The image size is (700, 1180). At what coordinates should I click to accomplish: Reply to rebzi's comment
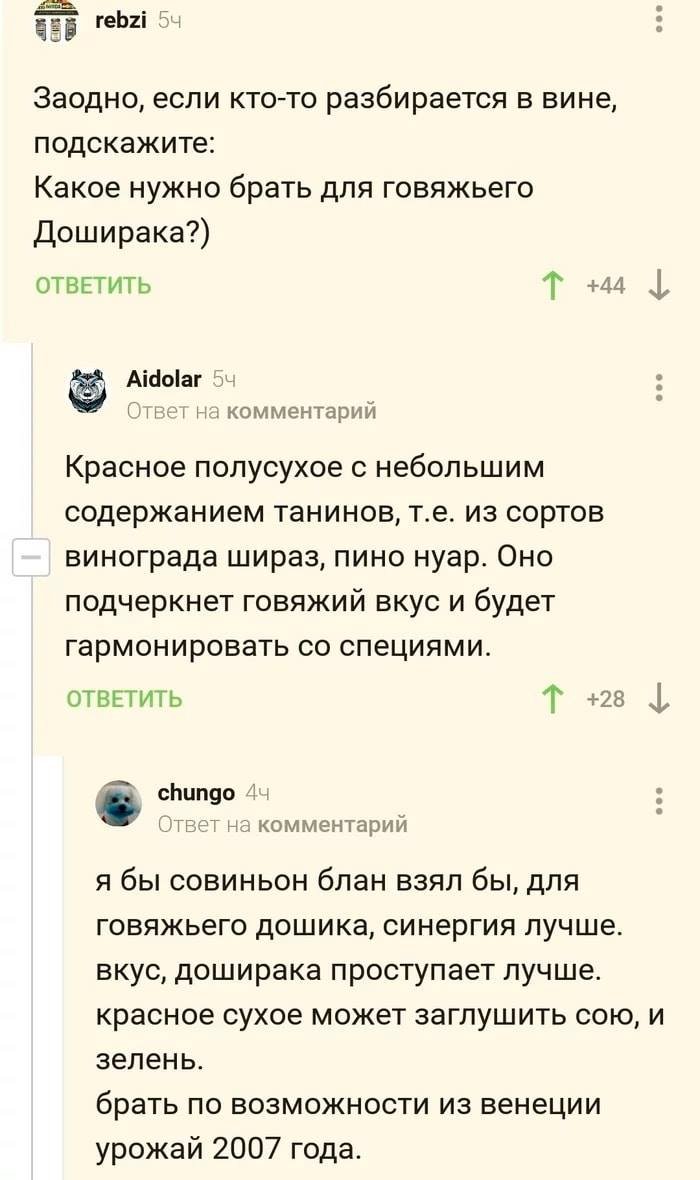(93, 285)
